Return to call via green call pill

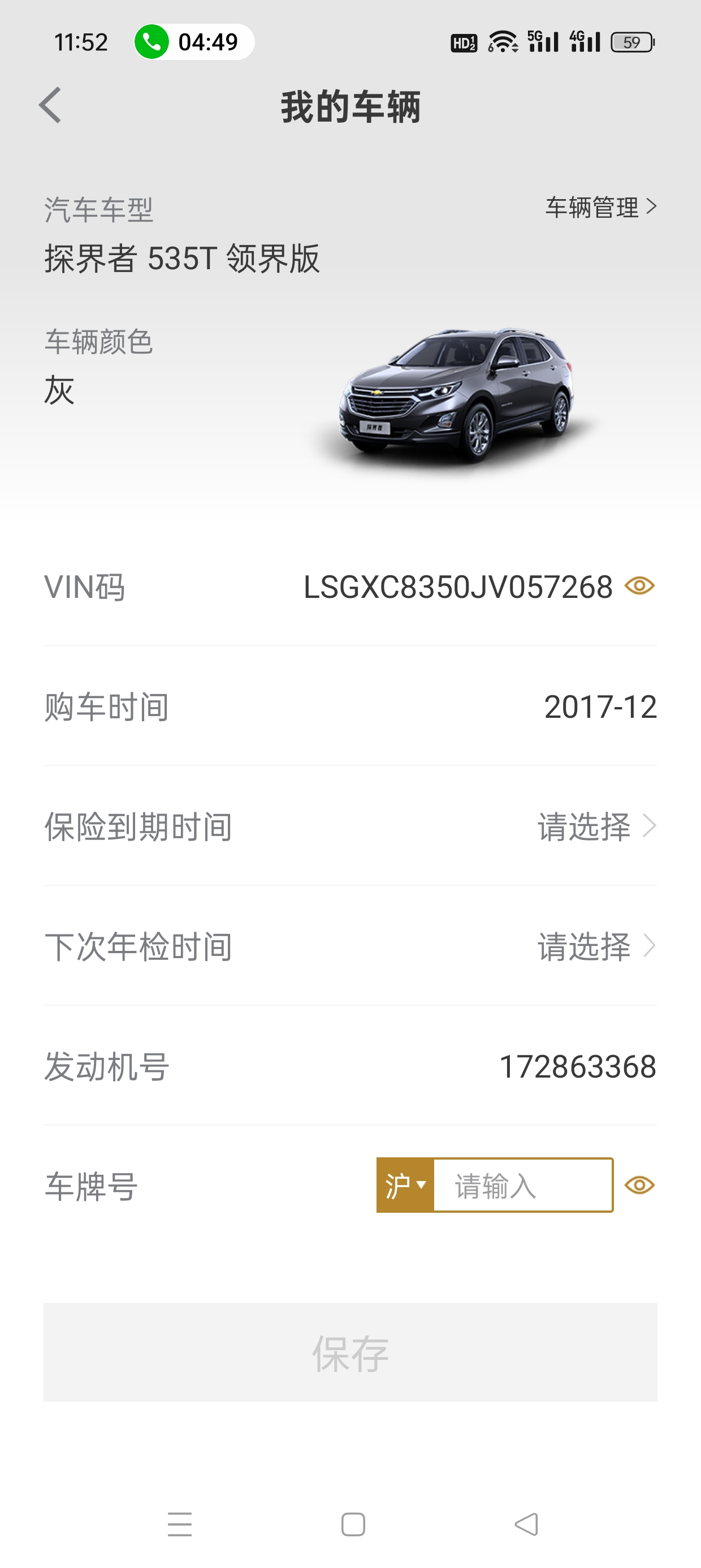pos(194,42)
